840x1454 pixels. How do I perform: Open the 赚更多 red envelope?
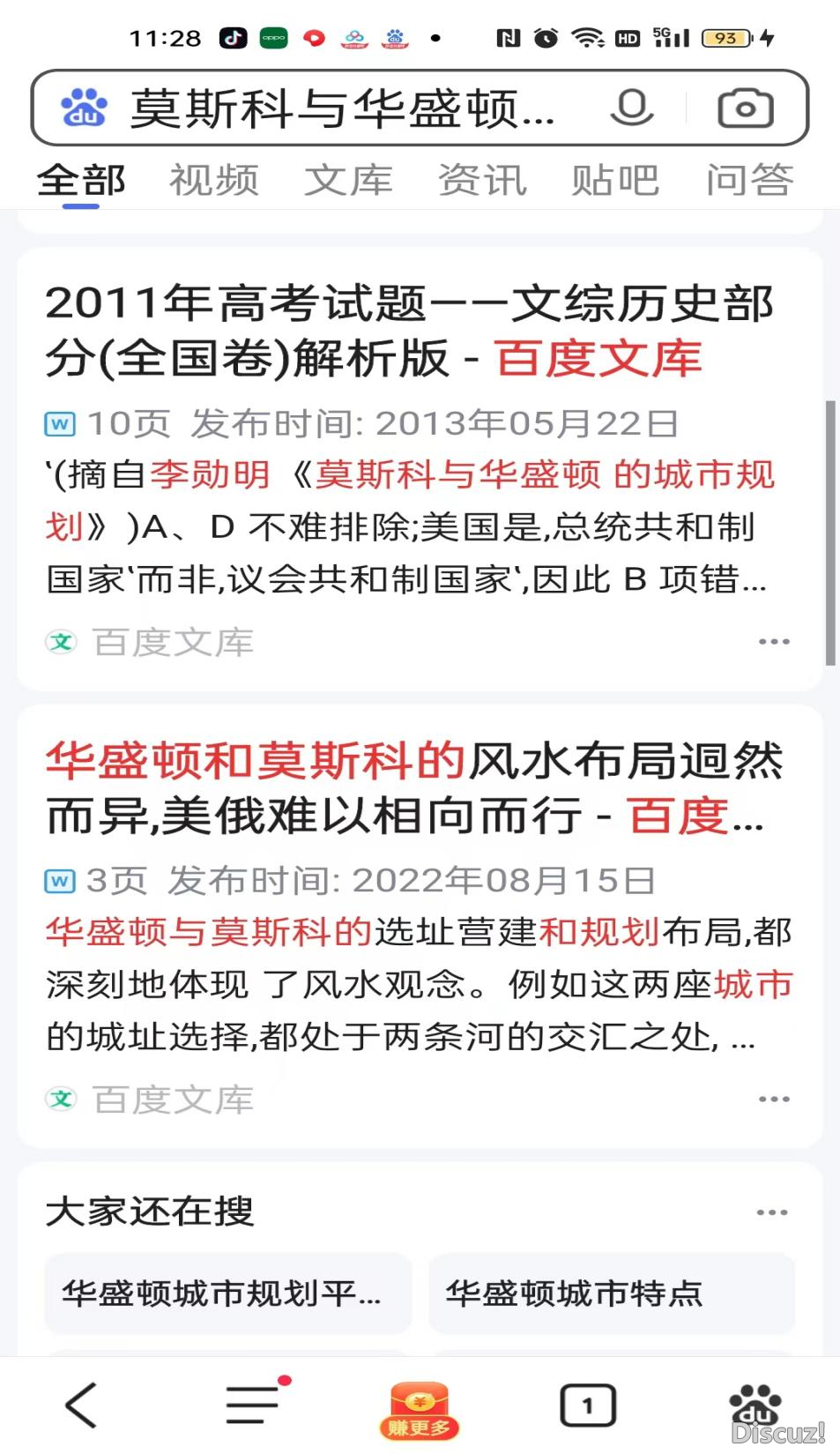(420, 1409)
